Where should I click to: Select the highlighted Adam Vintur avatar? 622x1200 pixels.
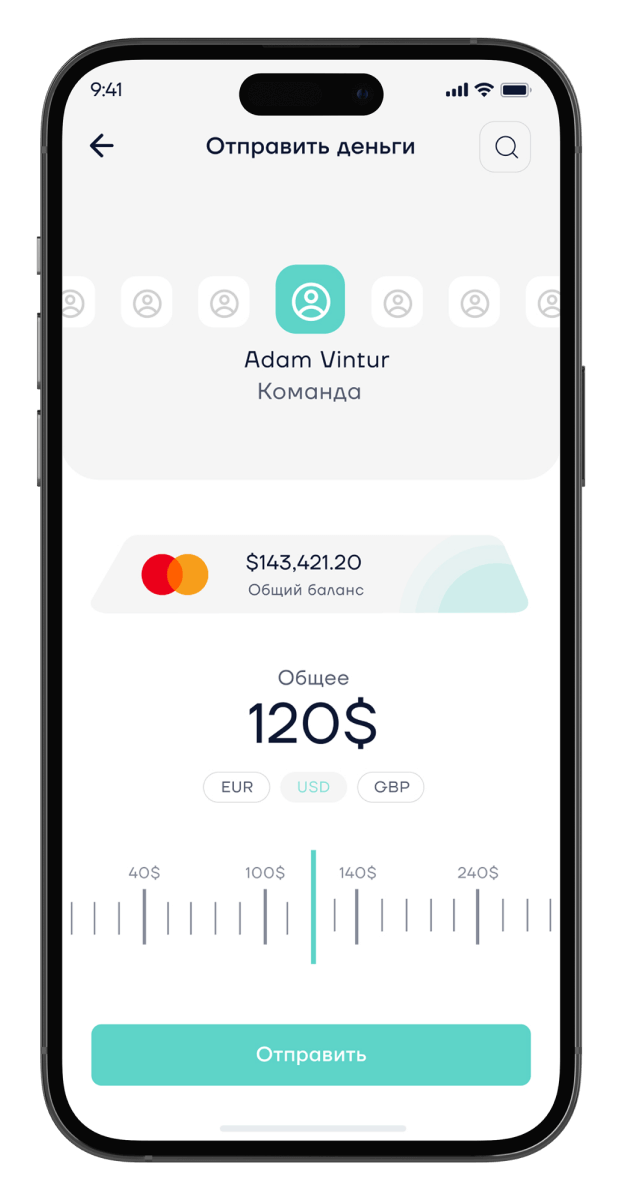coord(310,299)
